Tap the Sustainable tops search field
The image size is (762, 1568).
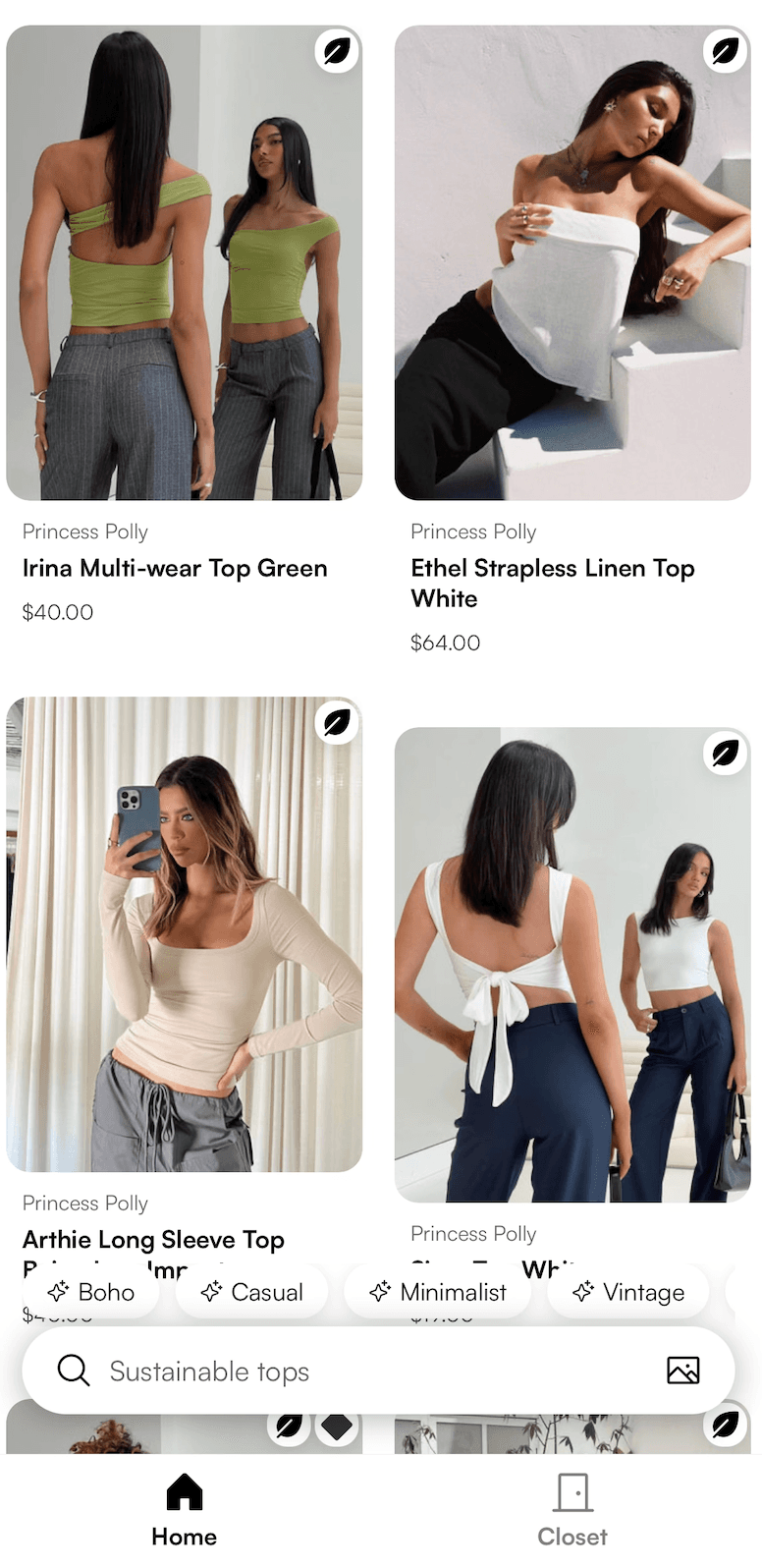[354, 1371]
